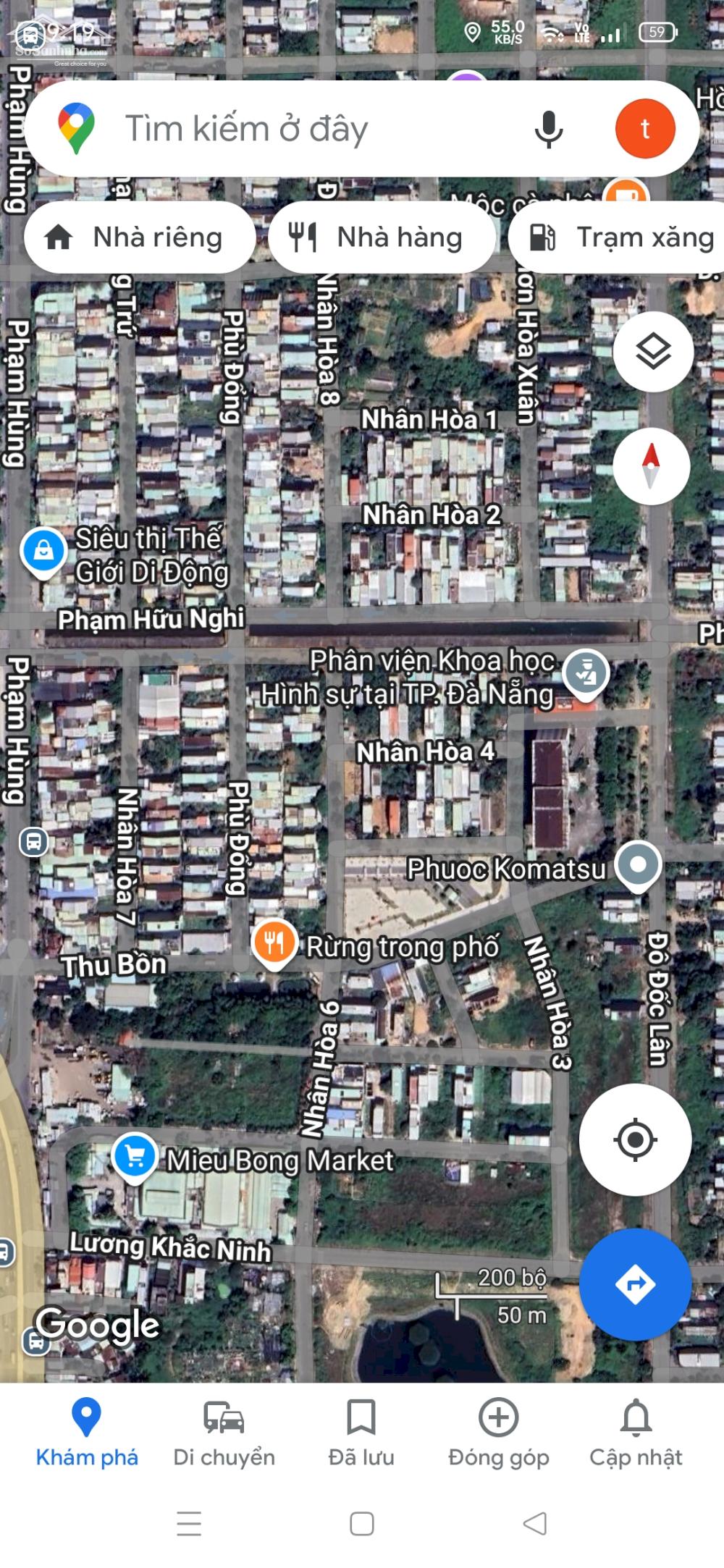Viewport: 724px width, 1568px height.
Task: Open the Rừng trong phố restaurant pin
Action: point(274,943)
